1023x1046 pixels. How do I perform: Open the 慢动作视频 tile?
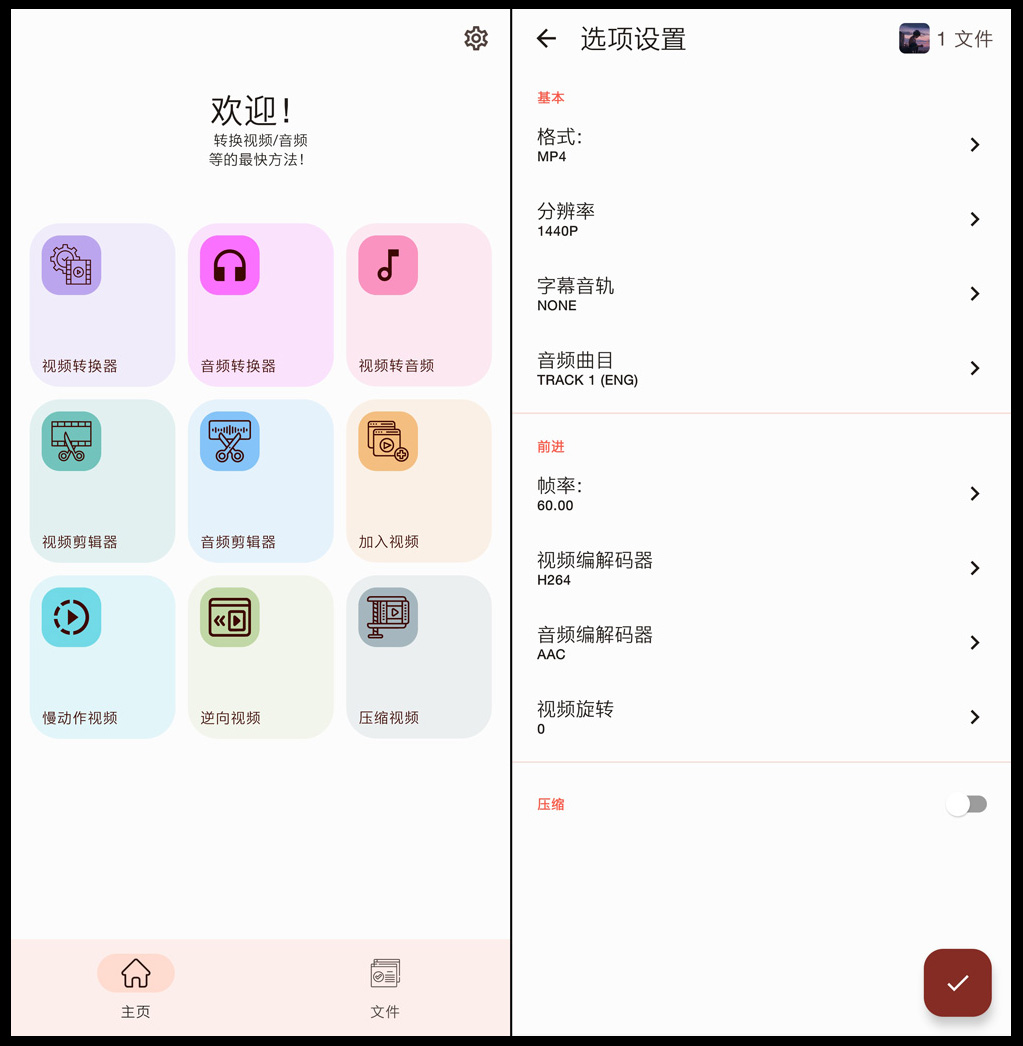click(102, 657)
